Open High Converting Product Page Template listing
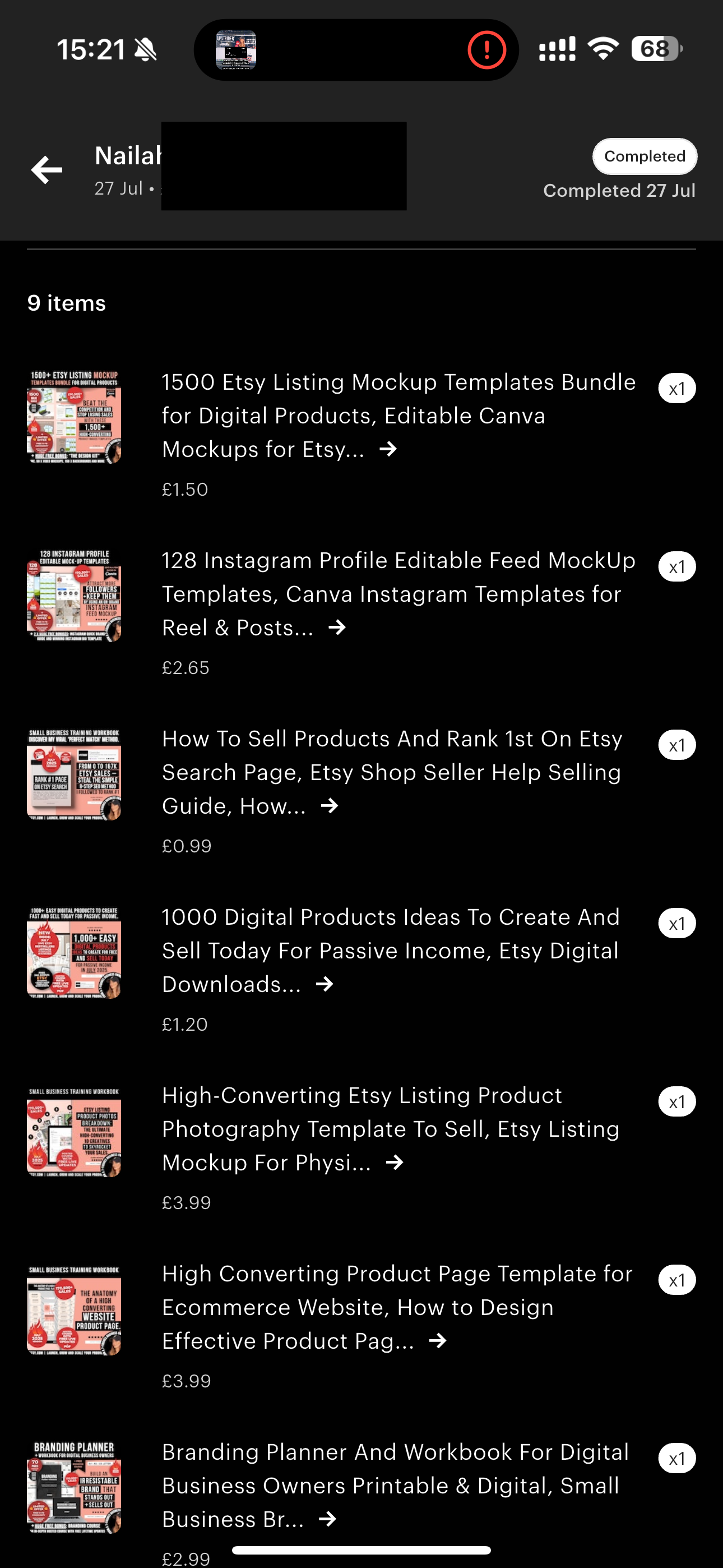723x1568 pixels. (x=397, y=1307)
